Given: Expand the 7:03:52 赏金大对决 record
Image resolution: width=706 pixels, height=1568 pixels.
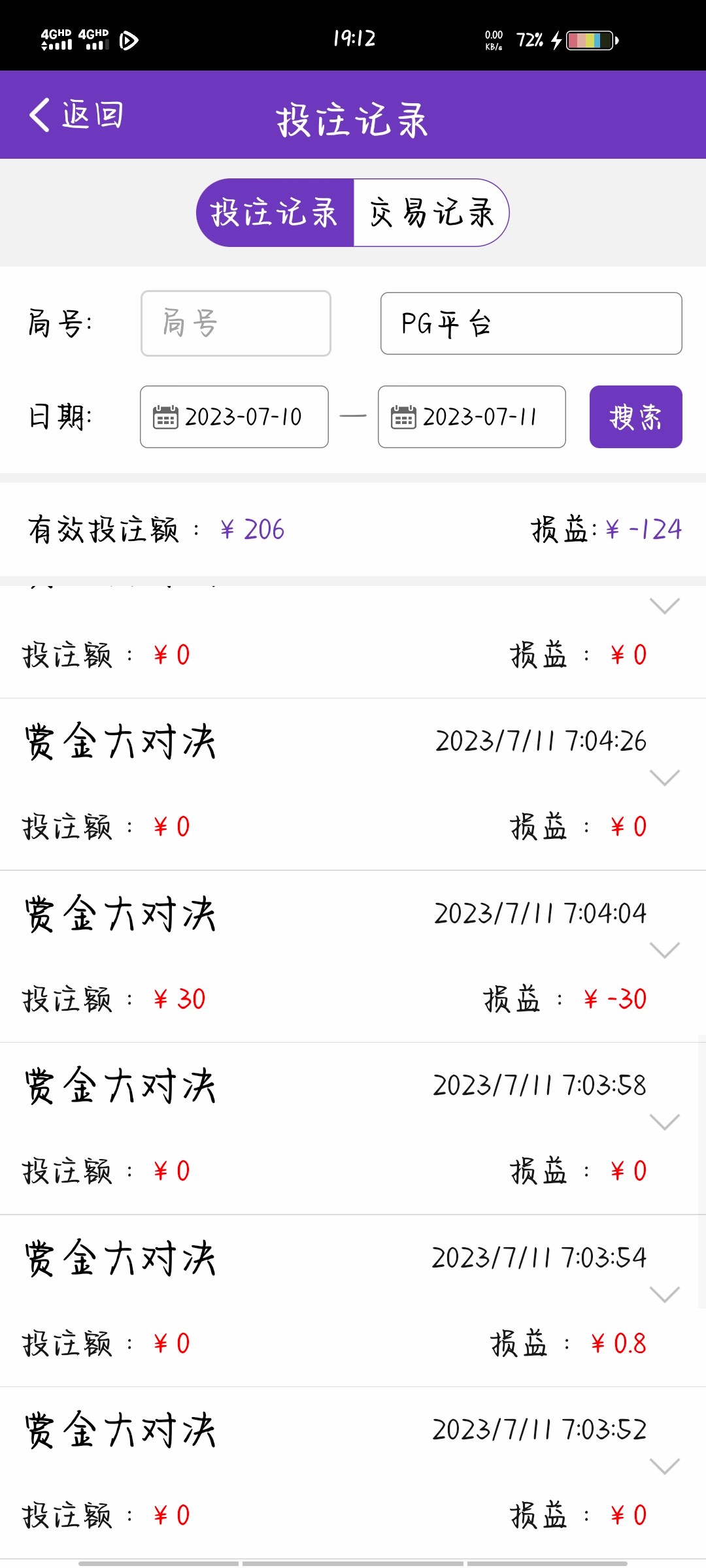Looking at the screenshot, I should click(664, 1466).
